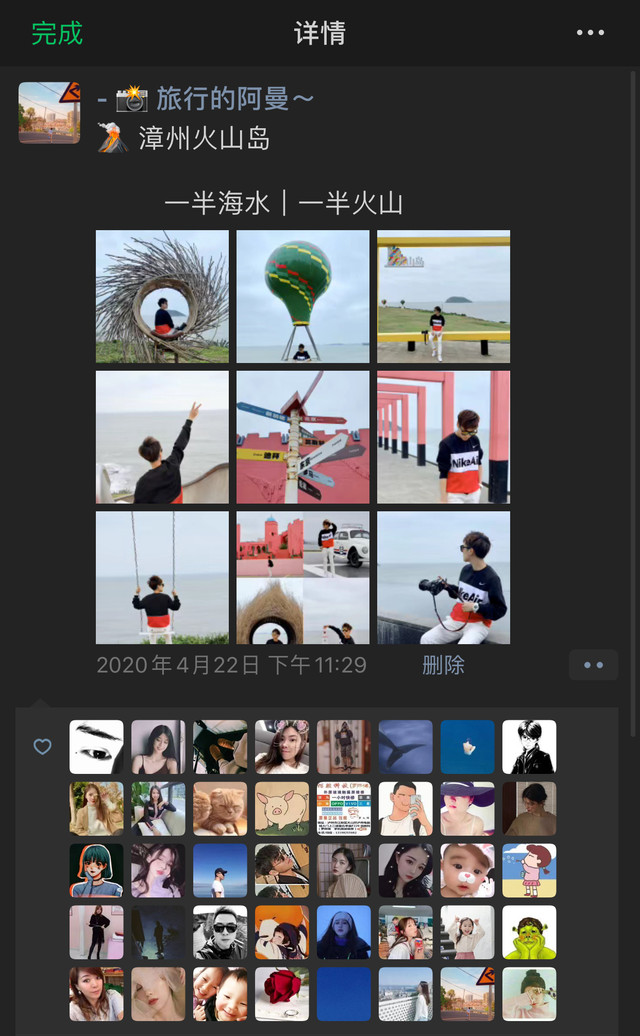View the swing by the sea photo

click(162, 577)
